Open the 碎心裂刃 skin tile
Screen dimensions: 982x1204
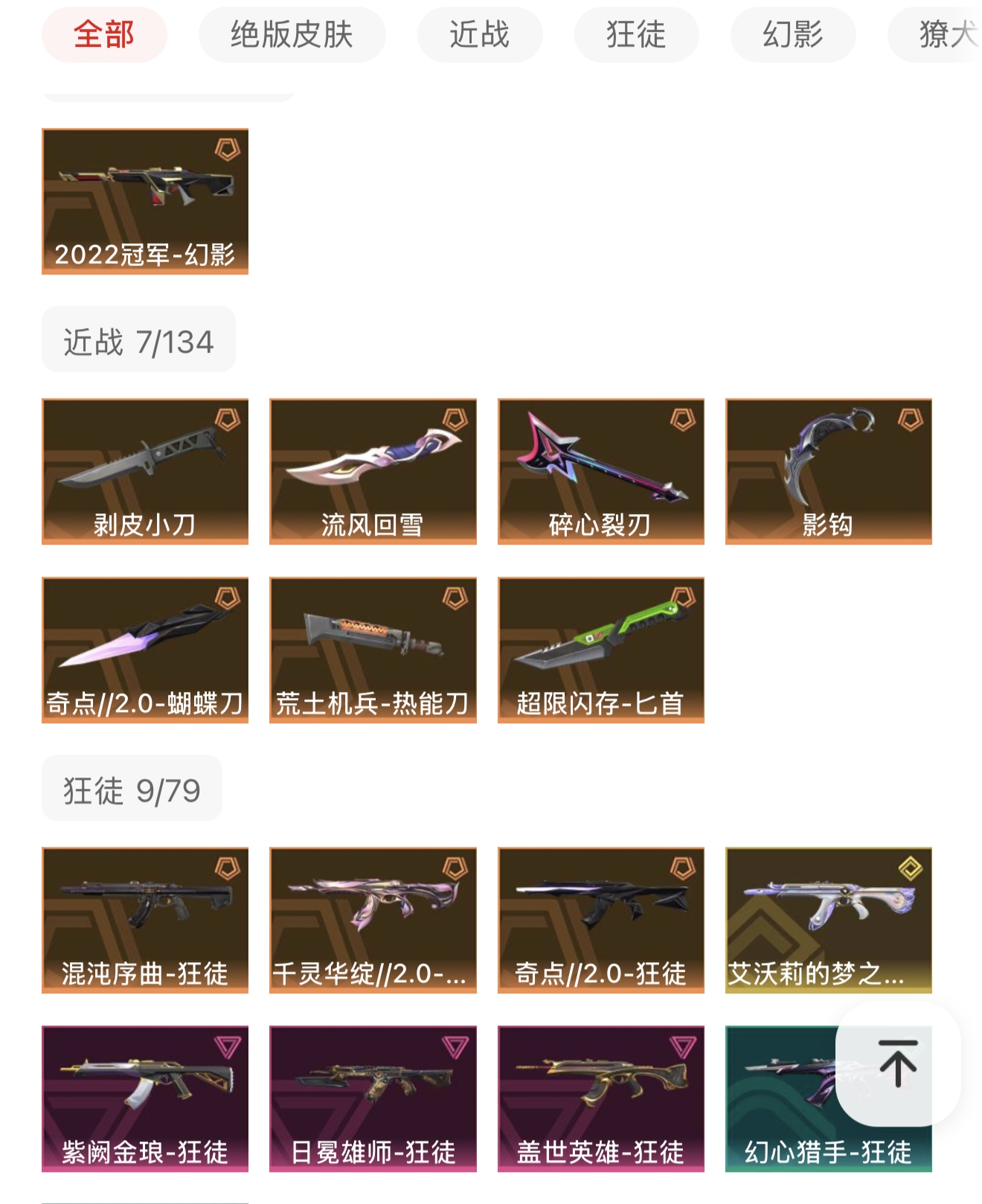[x=600, y=471]
